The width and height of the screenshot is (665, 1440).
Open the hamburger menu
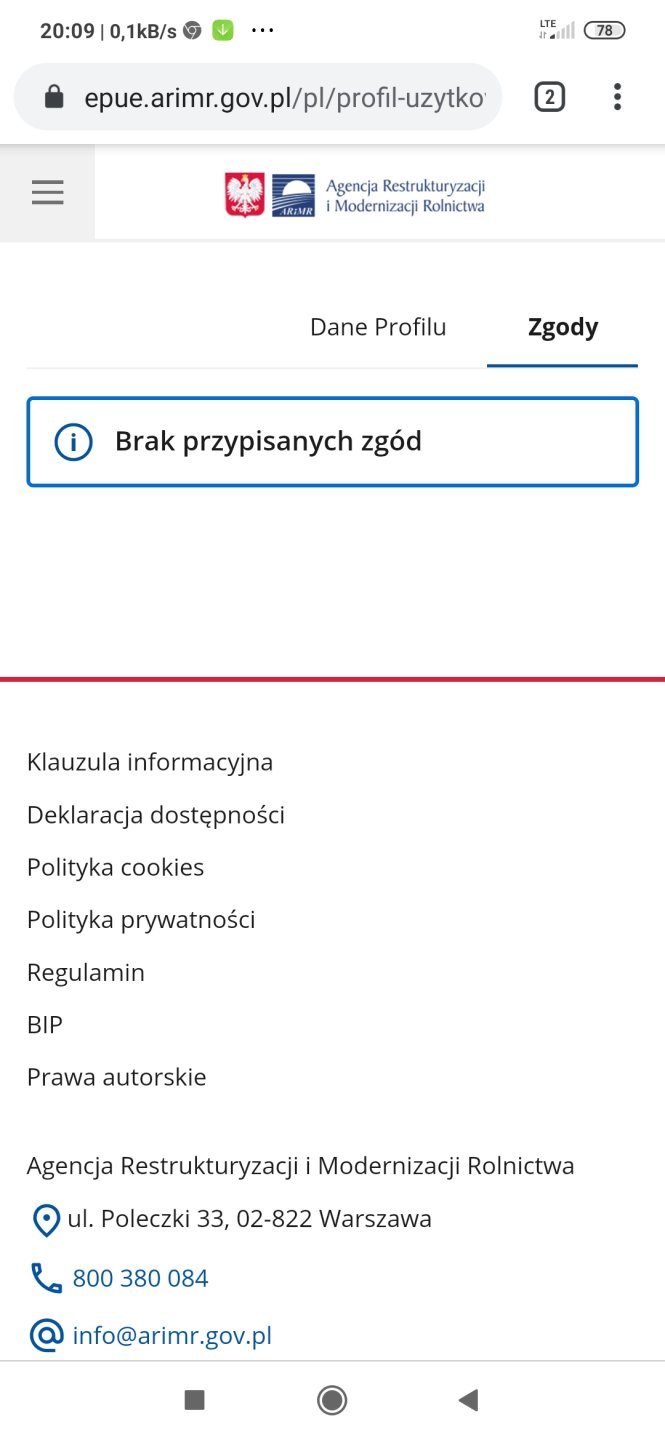click(x=47, y=192)
